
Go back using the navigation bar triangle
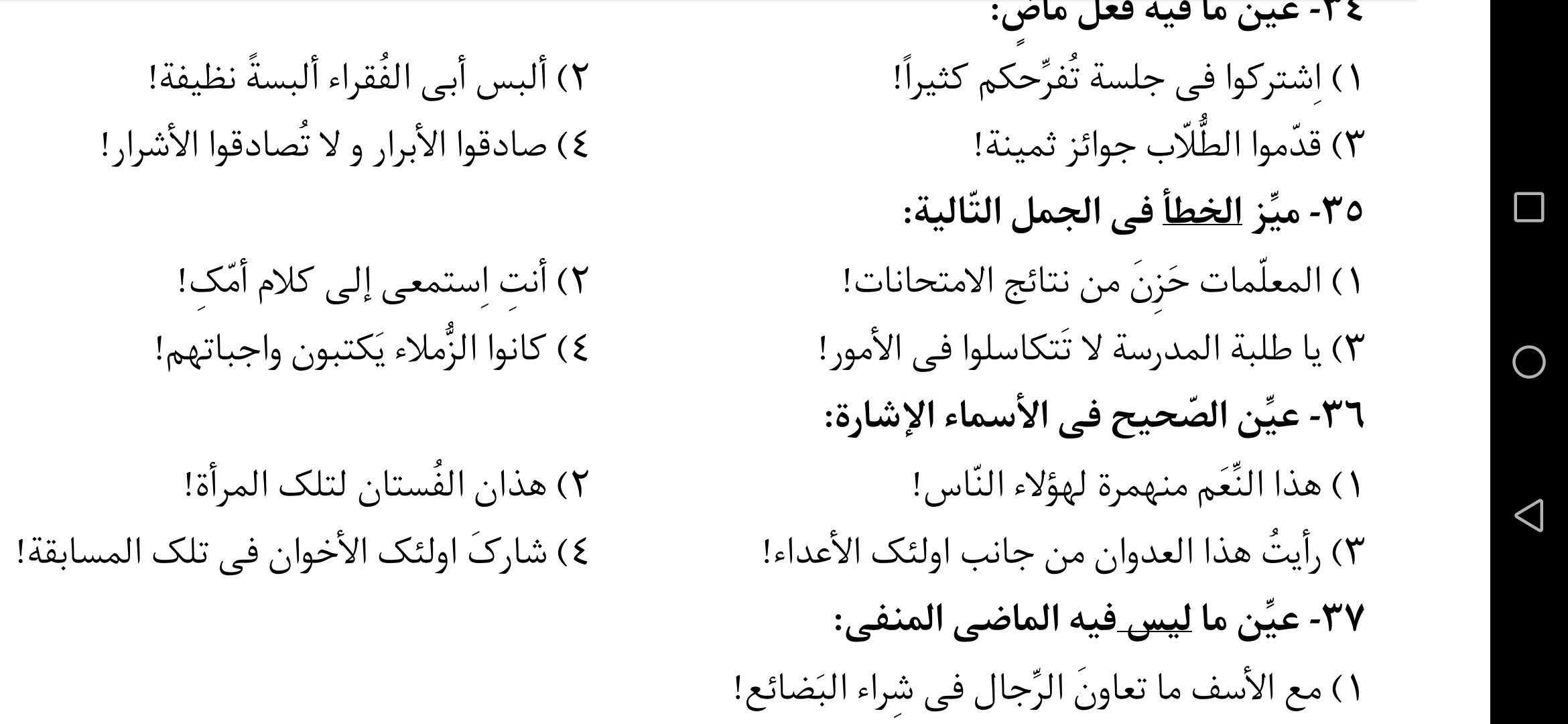pyautogui.click(x=1528, y=516)
